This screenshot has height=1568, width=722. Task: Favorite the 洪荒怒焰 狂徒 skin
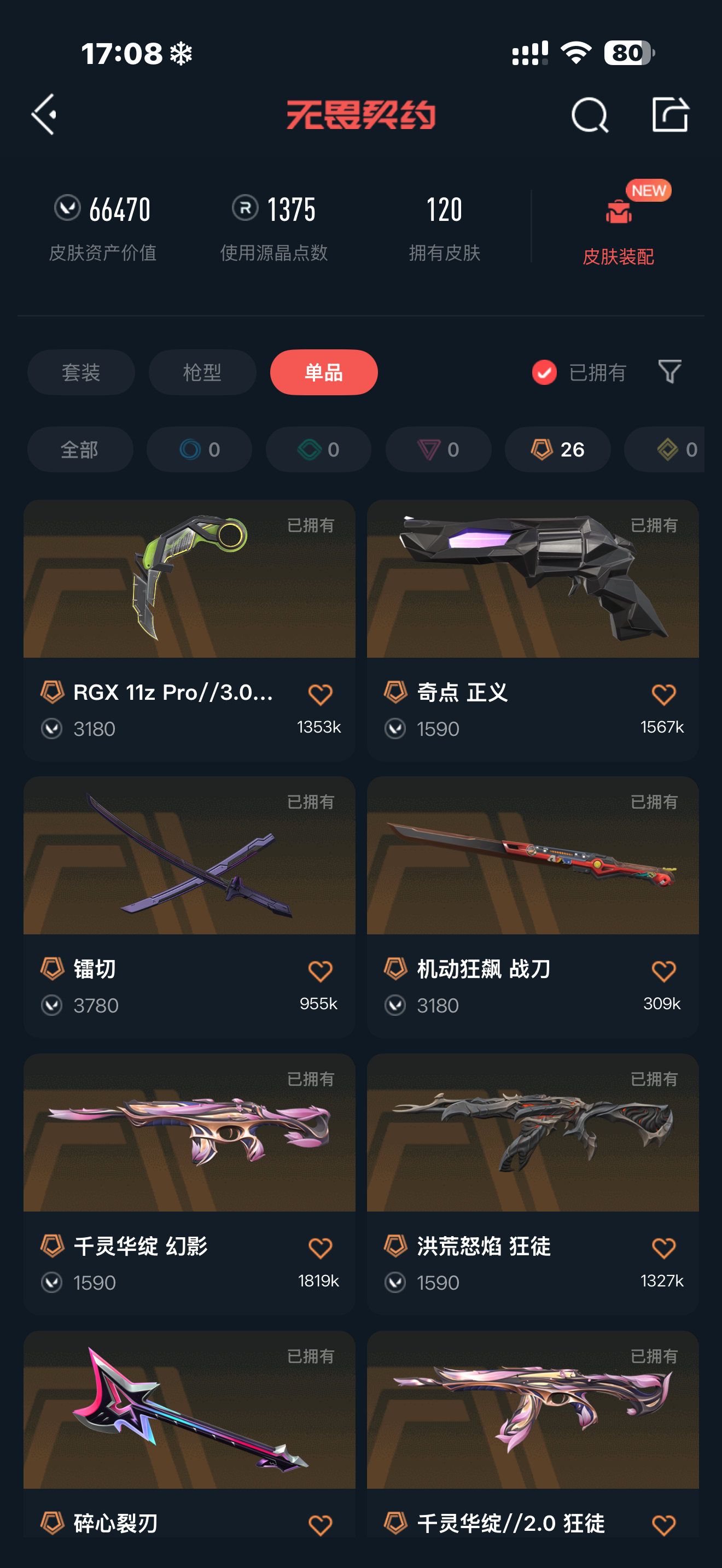tap(663, 1248)
